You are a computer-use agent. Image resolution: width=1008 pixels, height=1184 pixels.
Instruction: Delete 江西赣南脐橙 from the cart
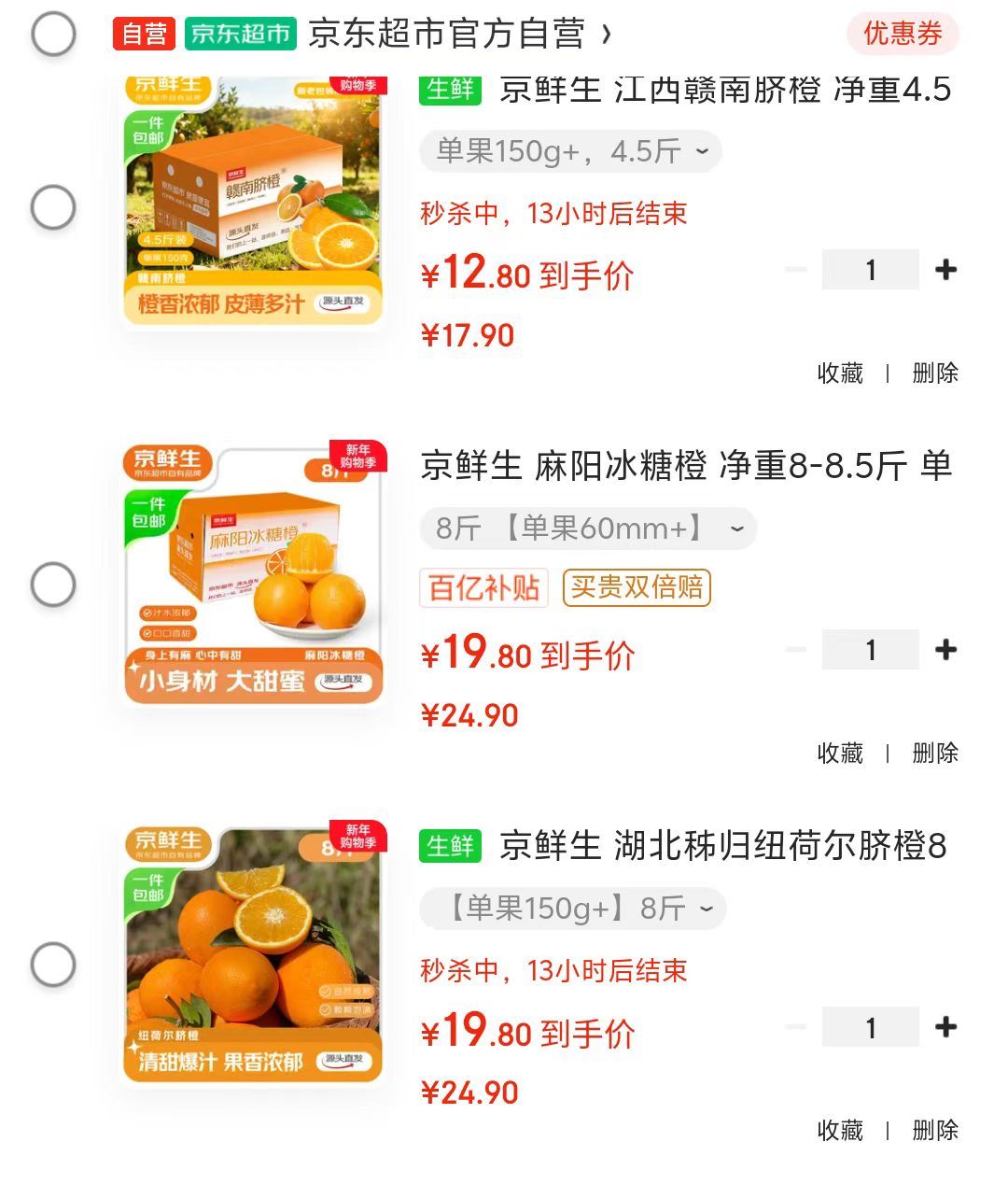(935, 374)
